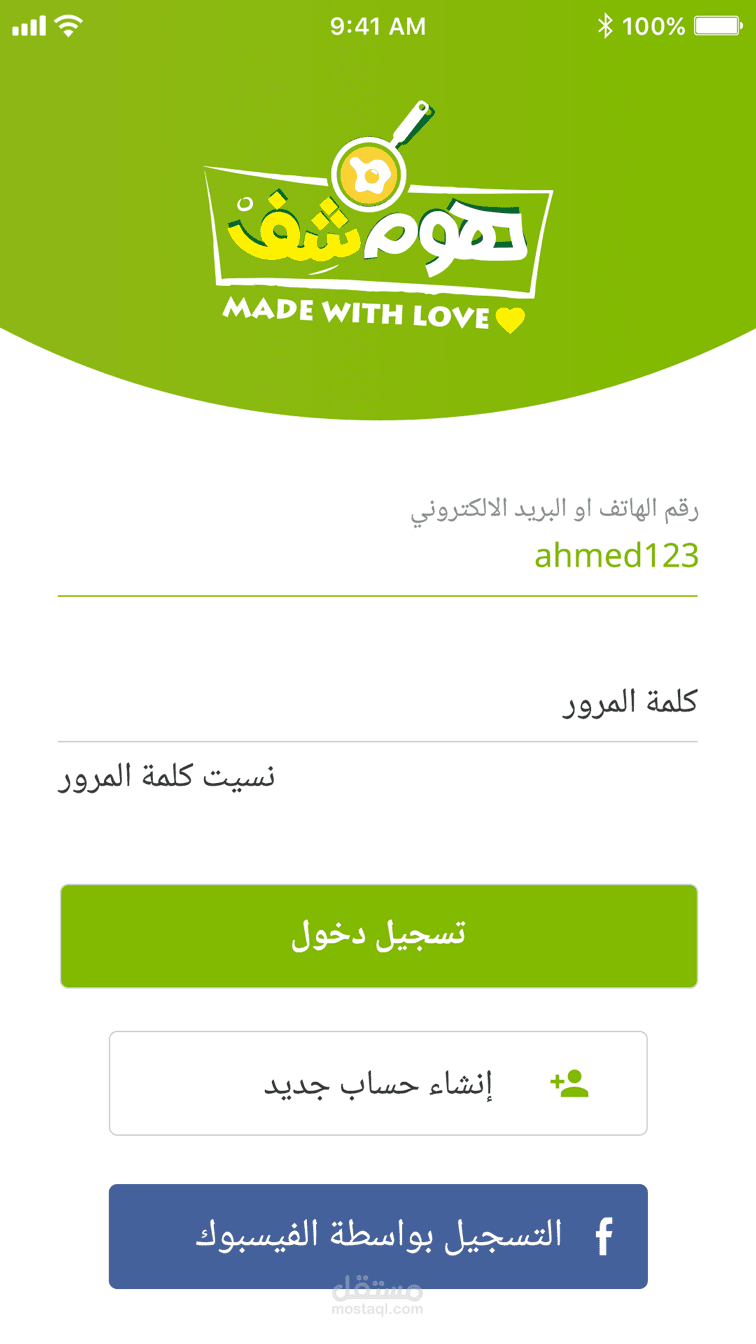Screen dimensions: 756x1344
Task: Tap the phone or email field with ahmed123
Action: 378,556
